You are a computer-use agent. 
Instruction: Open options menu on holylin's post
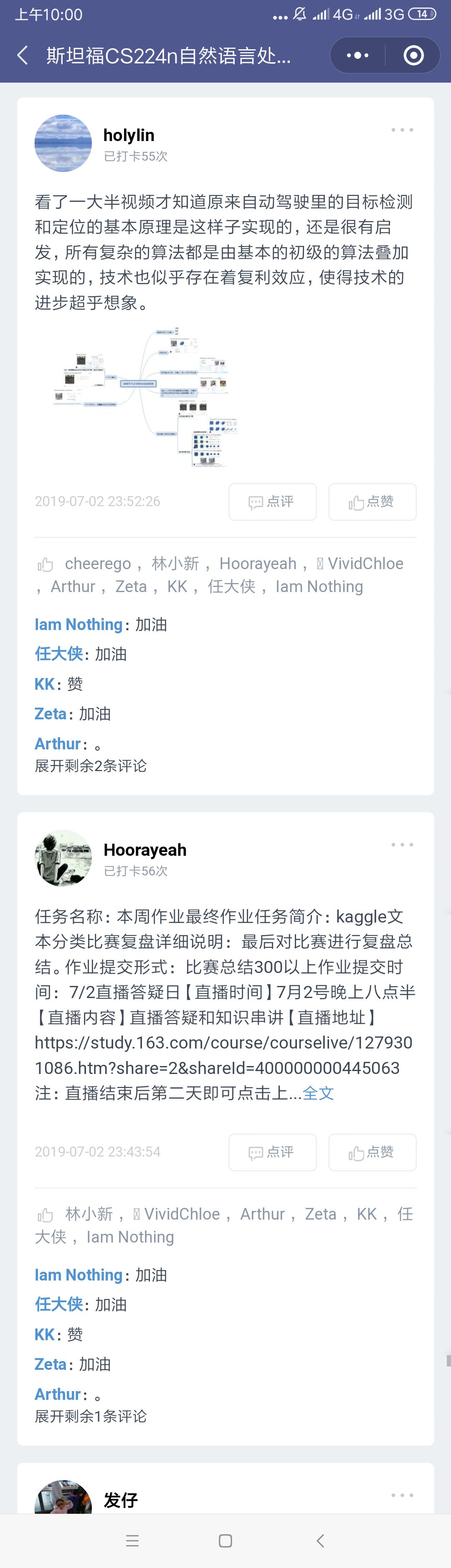[x=402, y=130]
